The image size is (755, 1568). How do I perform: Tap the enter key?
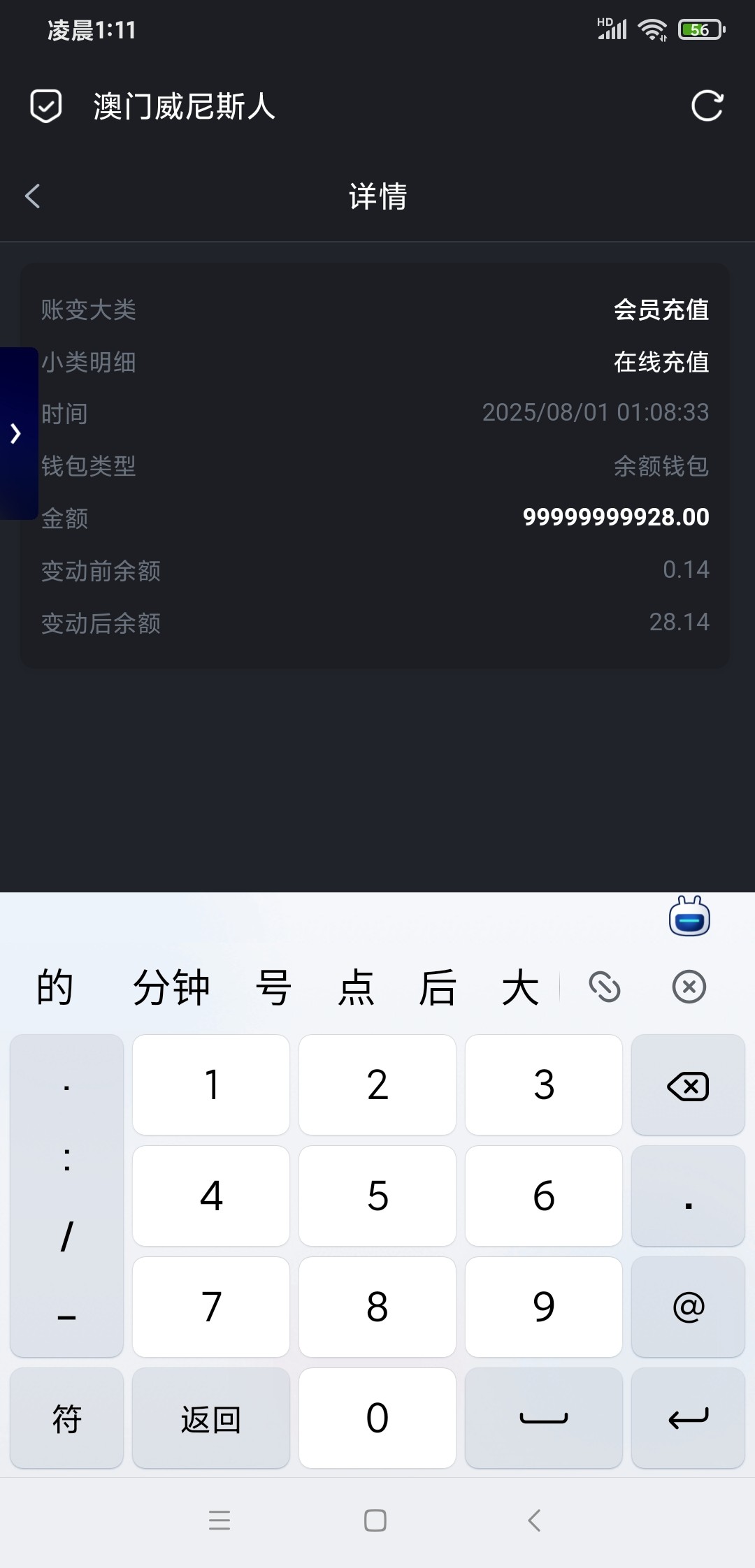[688, 1418]
